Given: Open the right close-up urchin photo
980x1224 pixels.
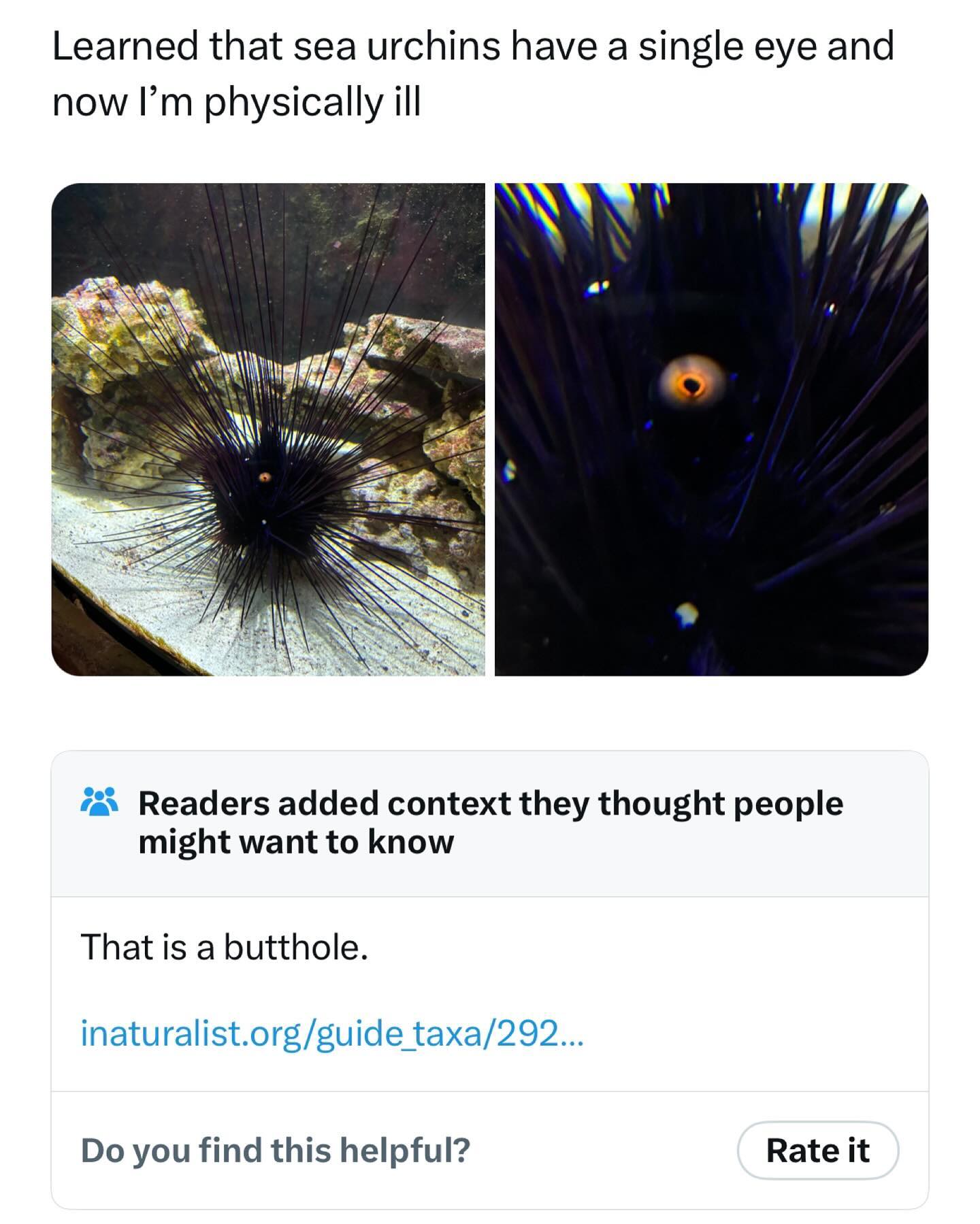Looking at the screenshot, I should tap(711, 429).
